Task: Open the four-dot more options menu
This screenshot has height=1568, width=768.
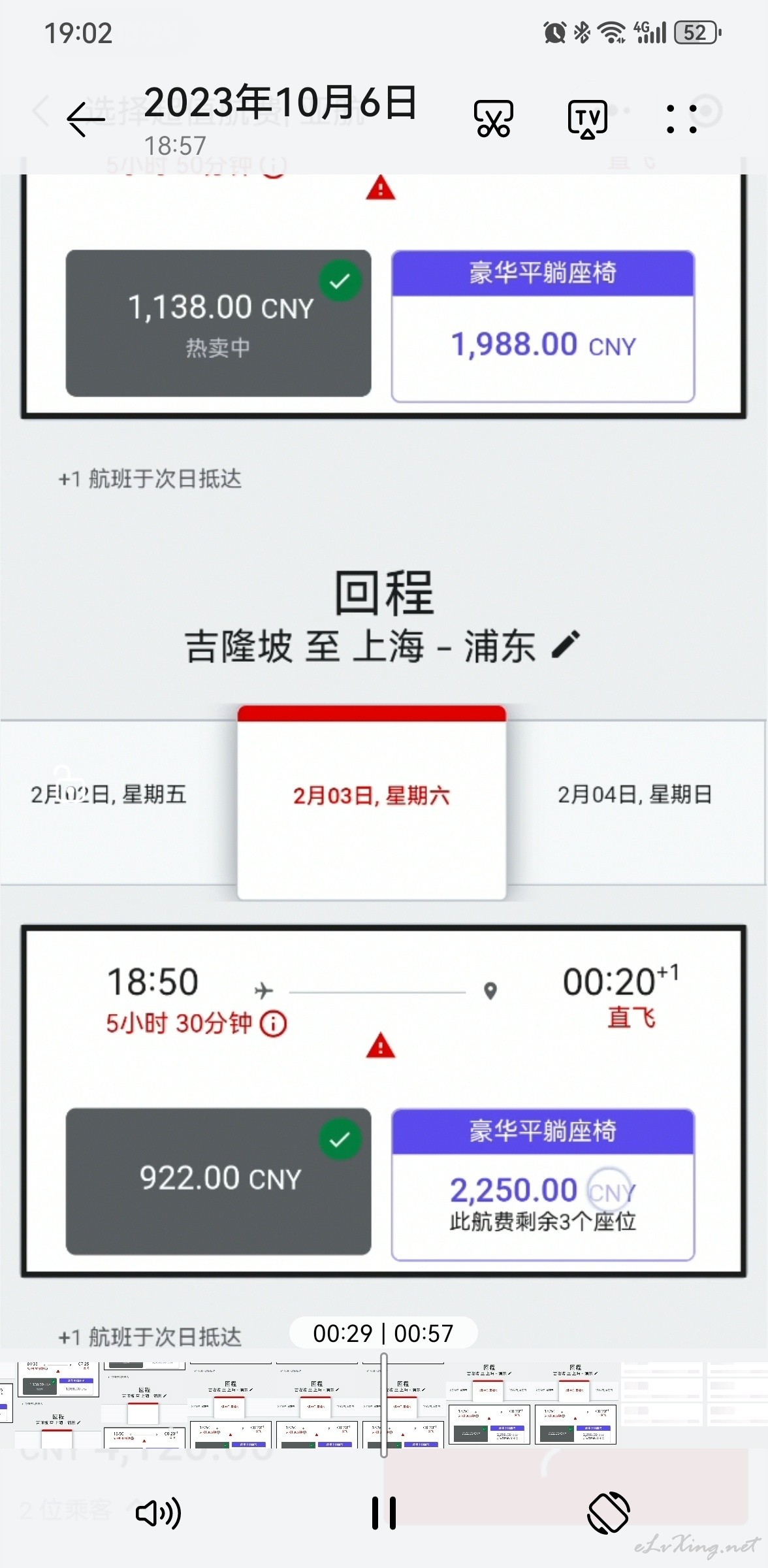Action: [682, 119]
